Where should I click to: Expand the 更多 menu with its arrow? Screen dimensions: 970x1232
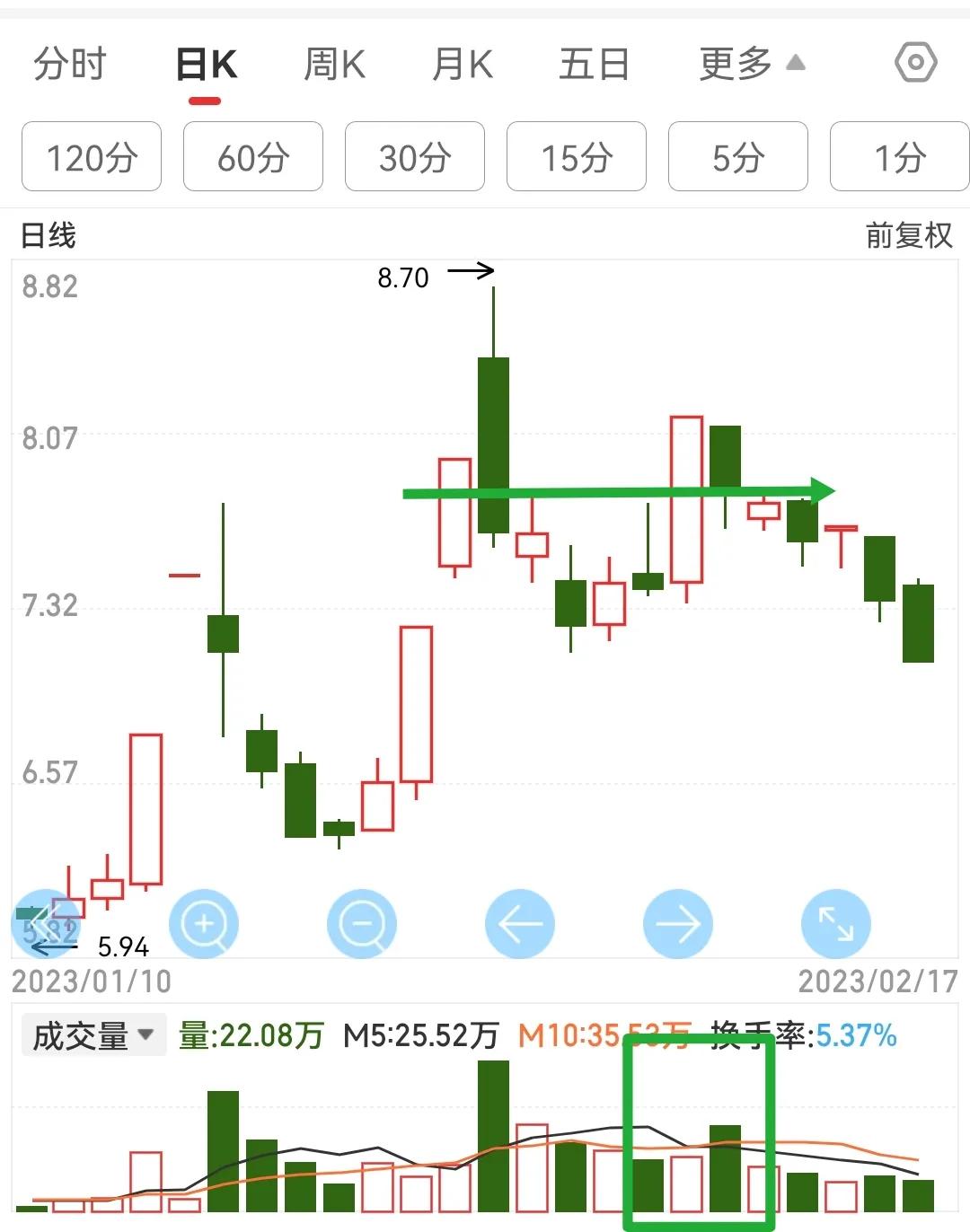click(794, 63)
